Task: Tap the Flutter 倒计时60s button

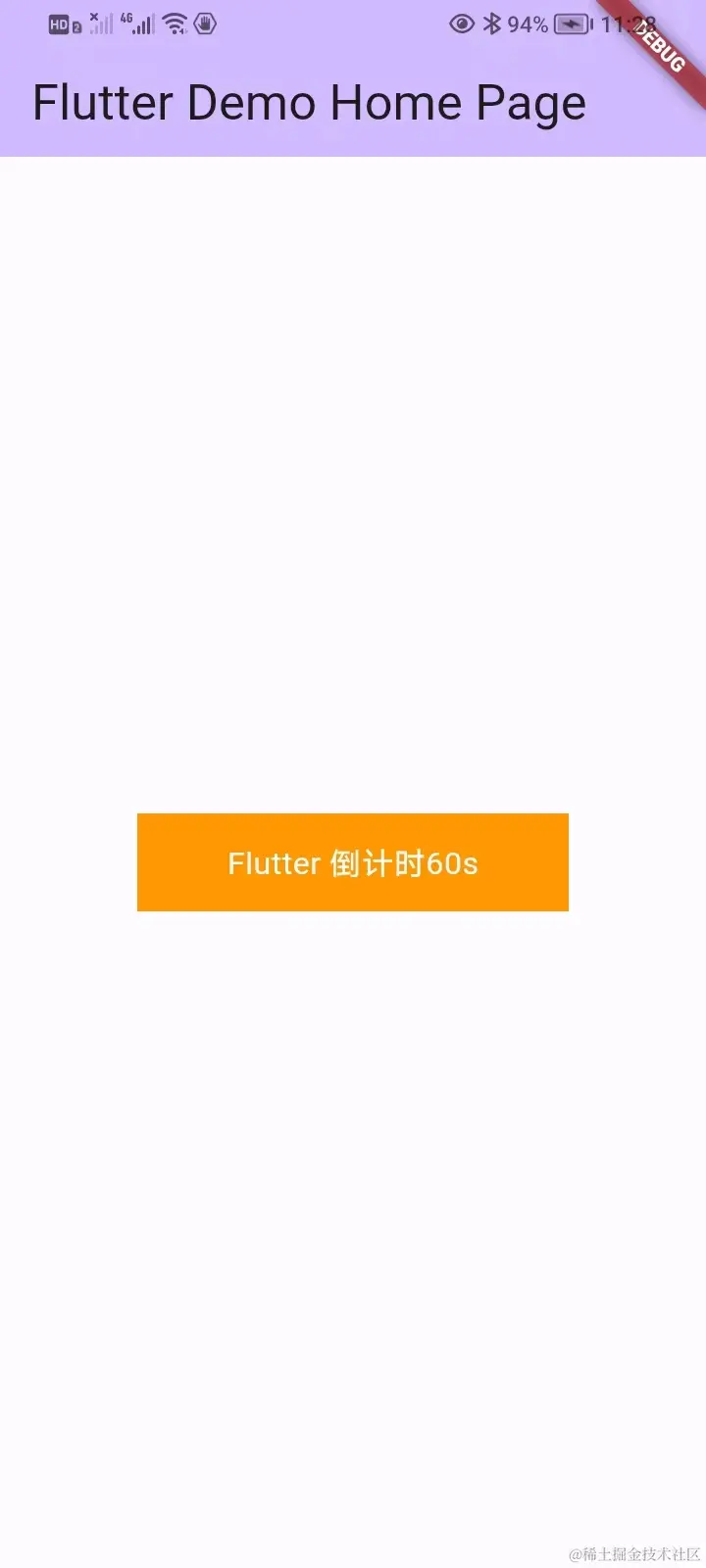Action: click(353, 862)
